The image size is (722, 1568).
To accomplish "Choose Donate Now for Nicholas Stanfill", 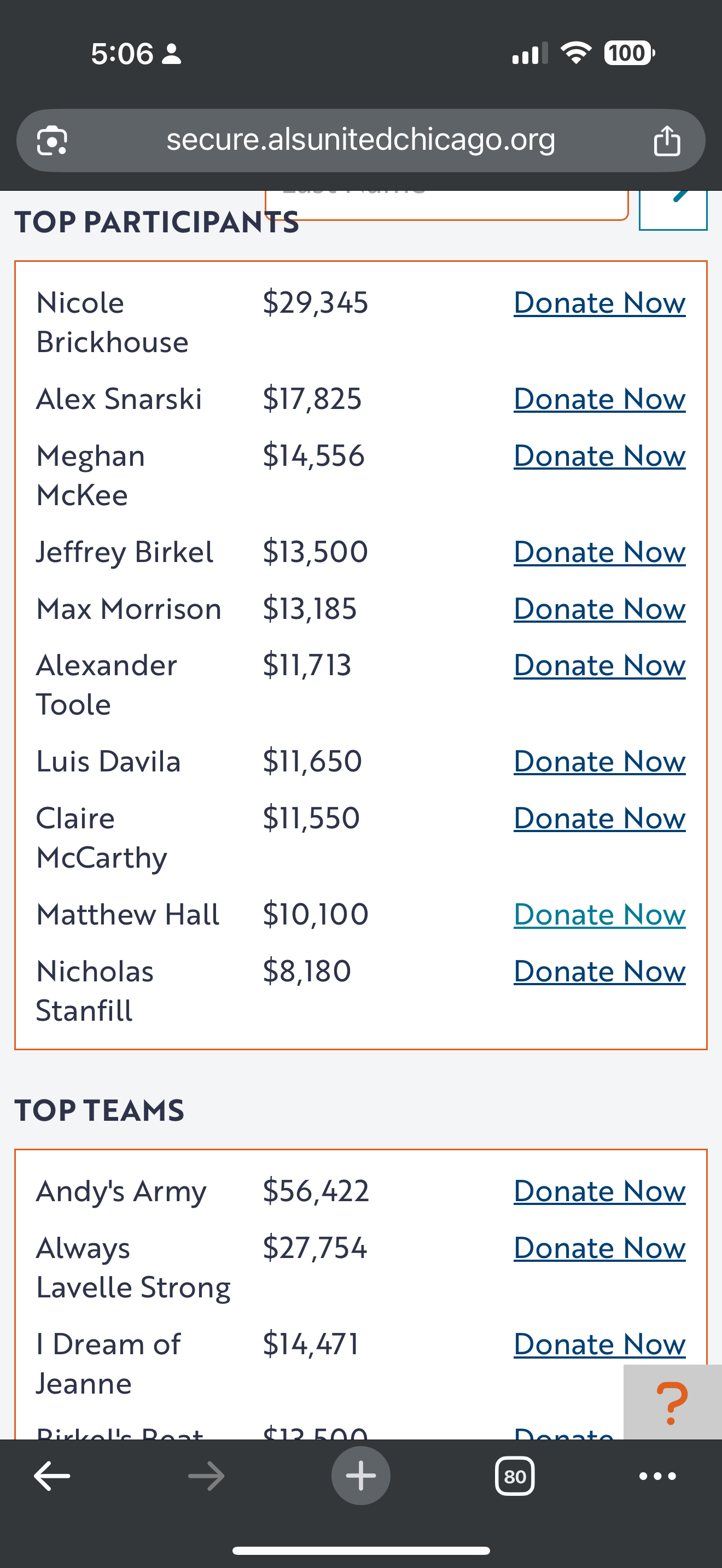I will 599,971.
